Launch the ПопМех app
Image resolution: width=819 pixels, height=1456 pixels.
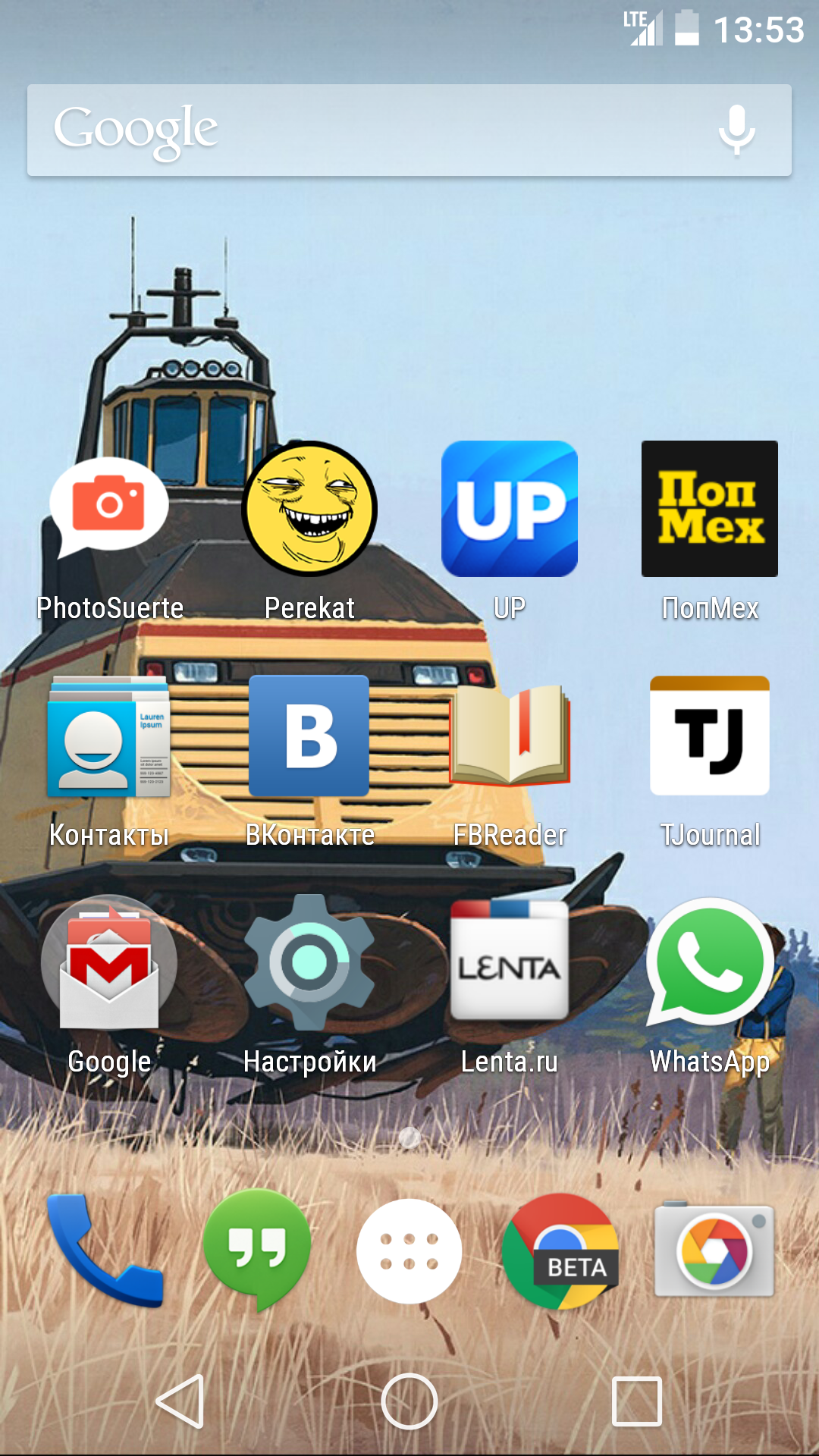point(710,508)
